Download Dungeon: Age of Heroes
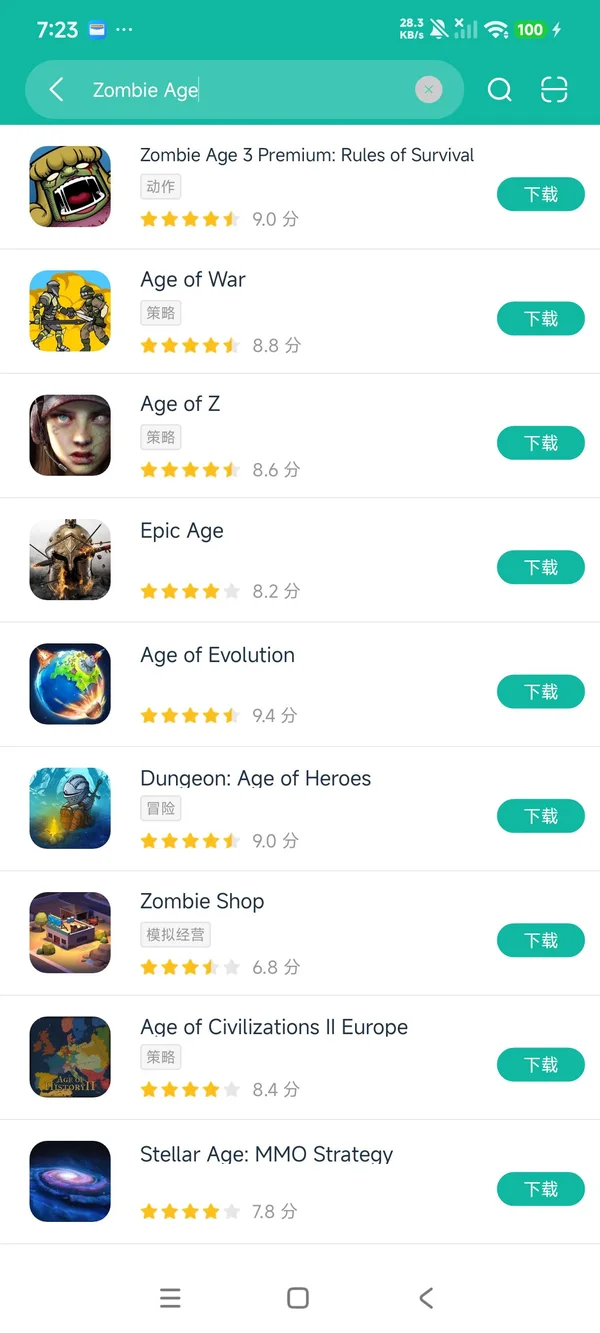The width and height of the screenshot is (600, 1333). tap(541, 816)
